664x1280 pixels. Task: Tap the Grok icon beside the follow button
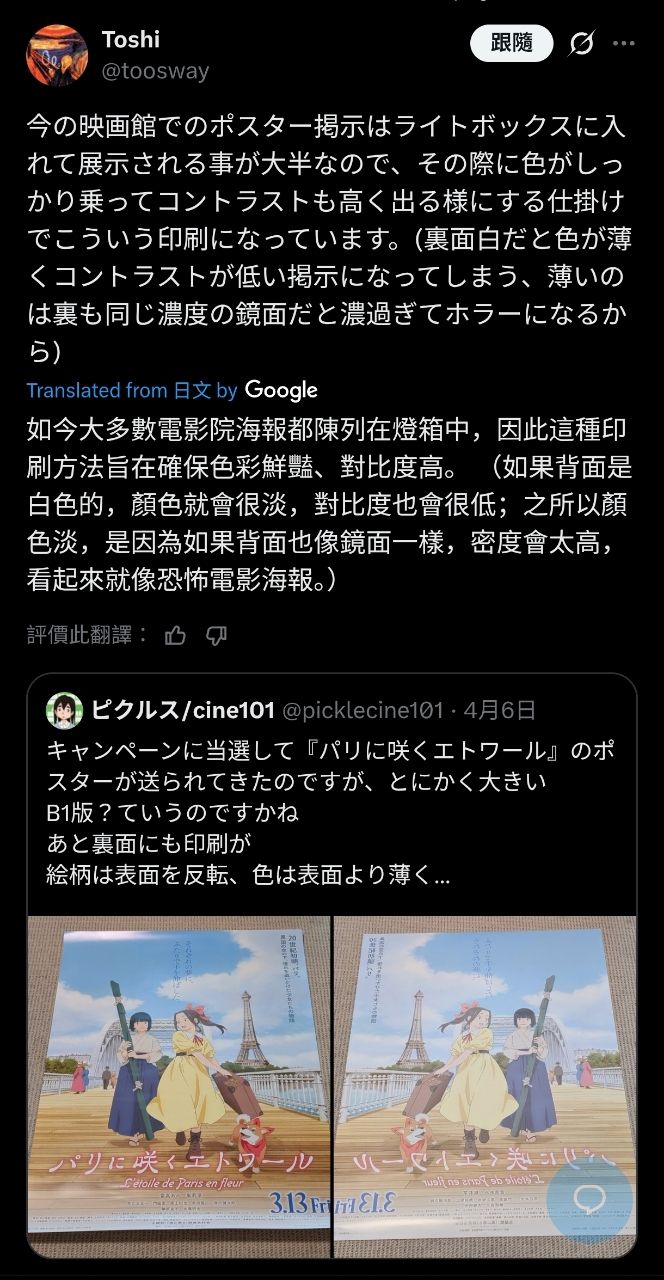click(581, 43)
